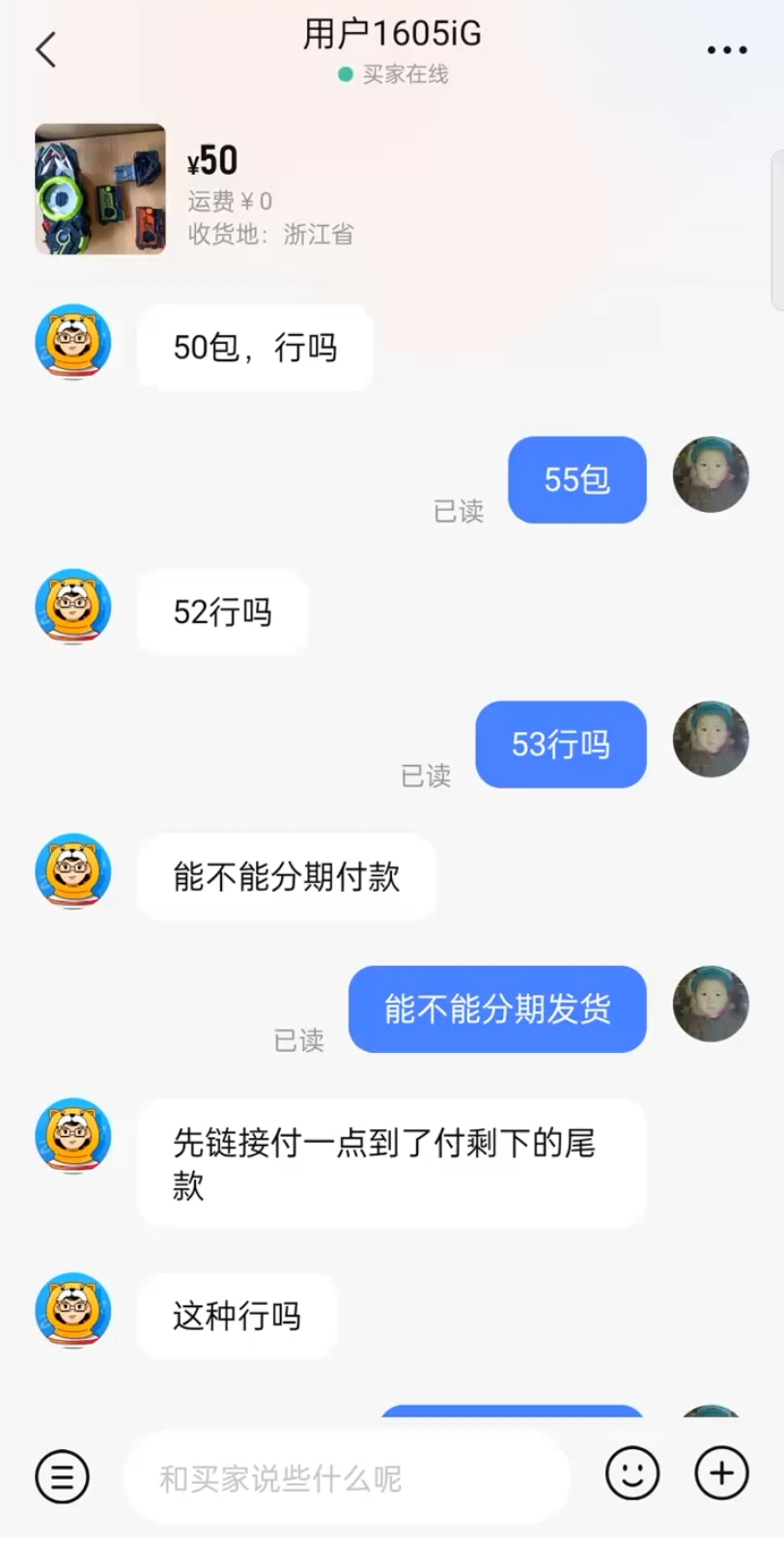Viewport: 784px width, 1565px height.
Task: Open the three-dot overflow menu
Action: (726, 50)
